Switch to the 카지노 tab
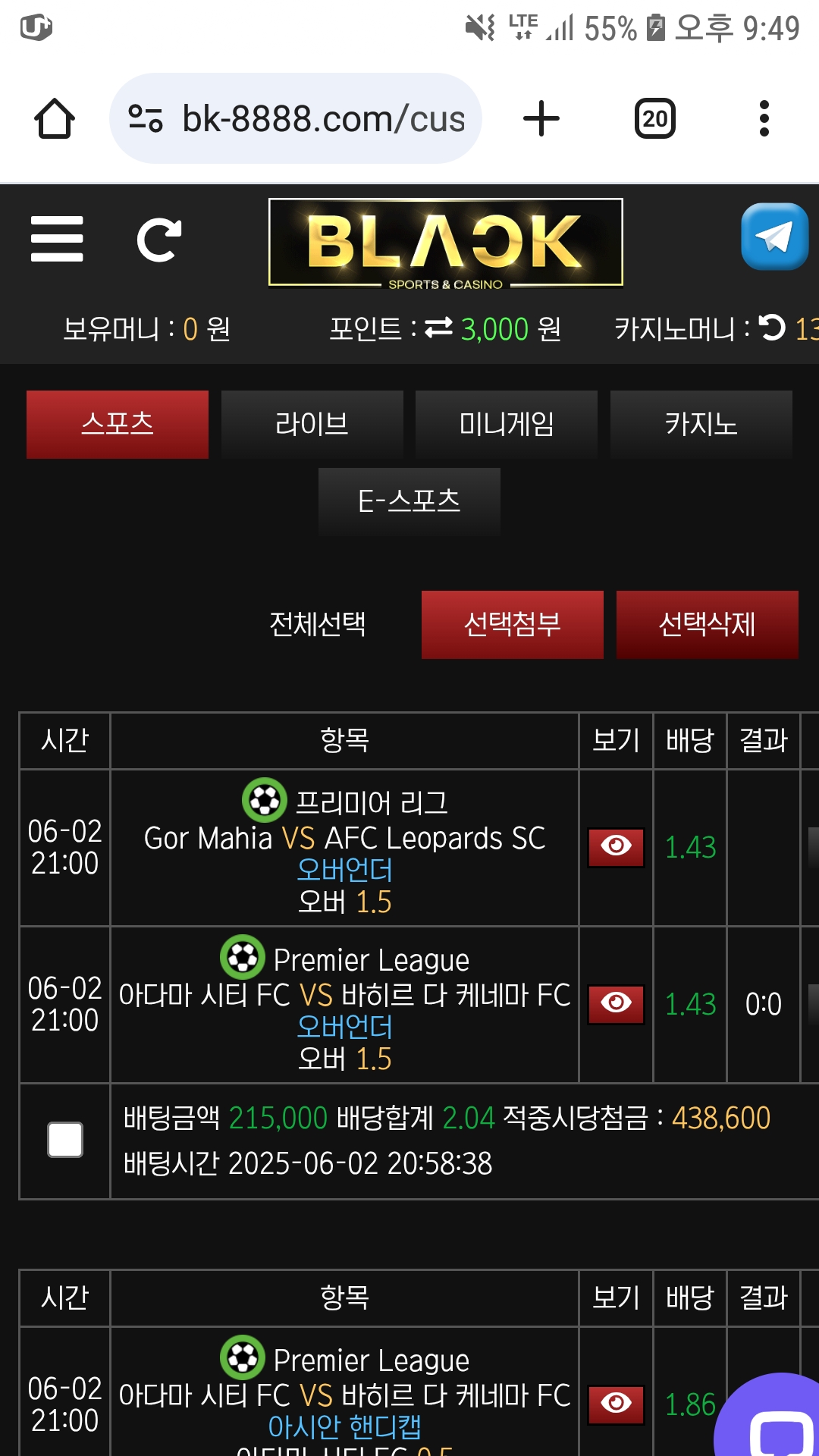Image resolution: width=819 pixels, height=1456 pixels. click(701, 424)
